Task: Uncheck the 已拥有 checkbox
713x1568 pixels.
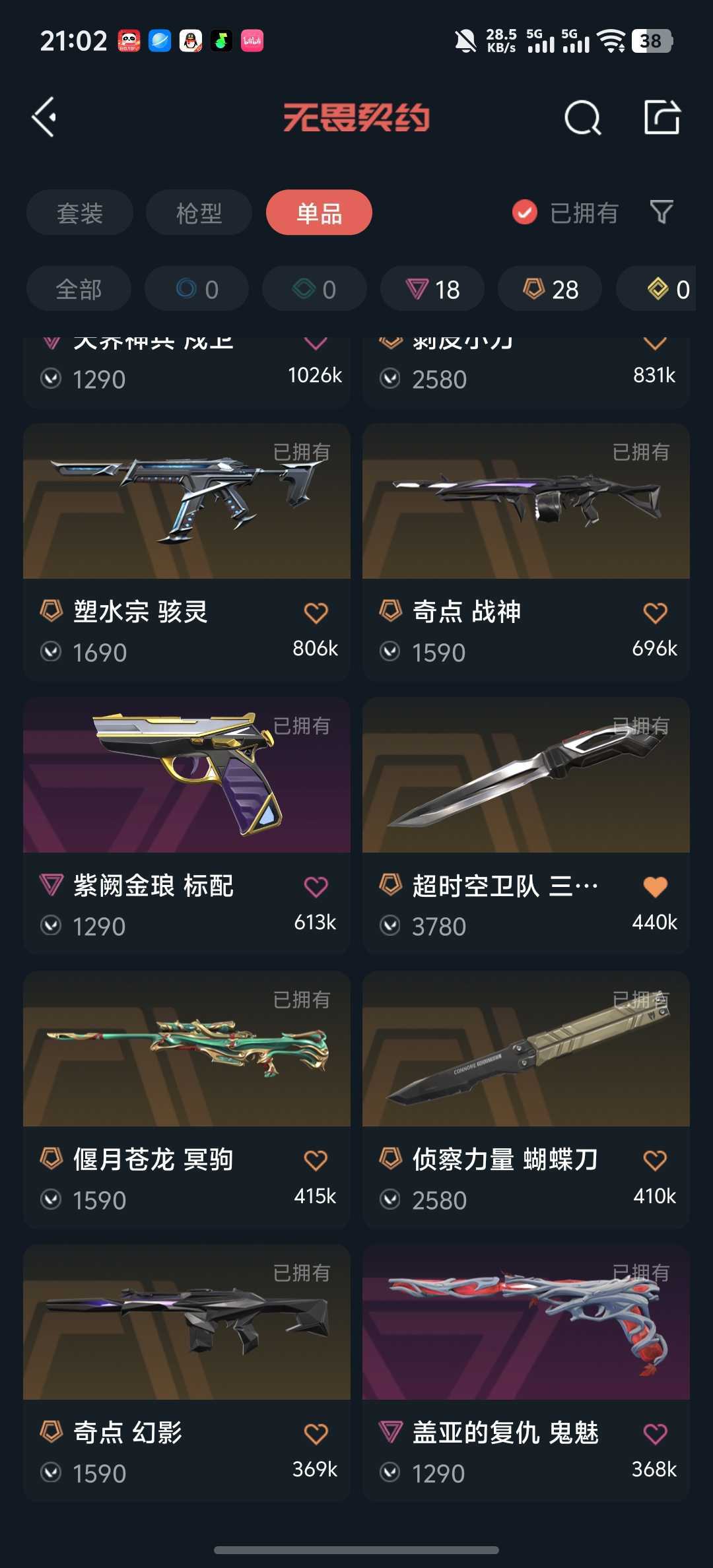Action: point(525,212)
